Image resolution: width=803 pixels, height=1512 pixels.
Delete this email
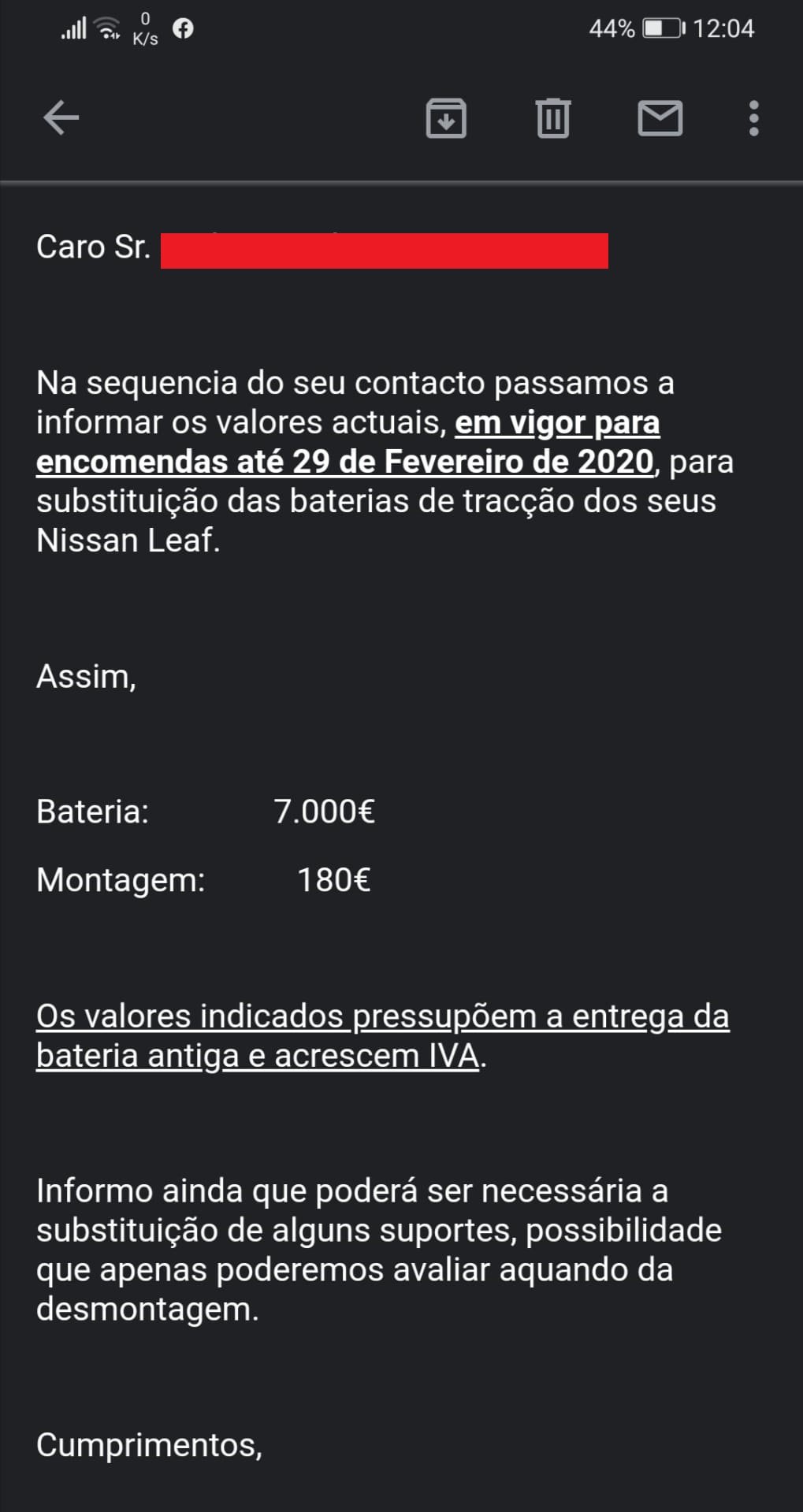click(x=552, y=118)
